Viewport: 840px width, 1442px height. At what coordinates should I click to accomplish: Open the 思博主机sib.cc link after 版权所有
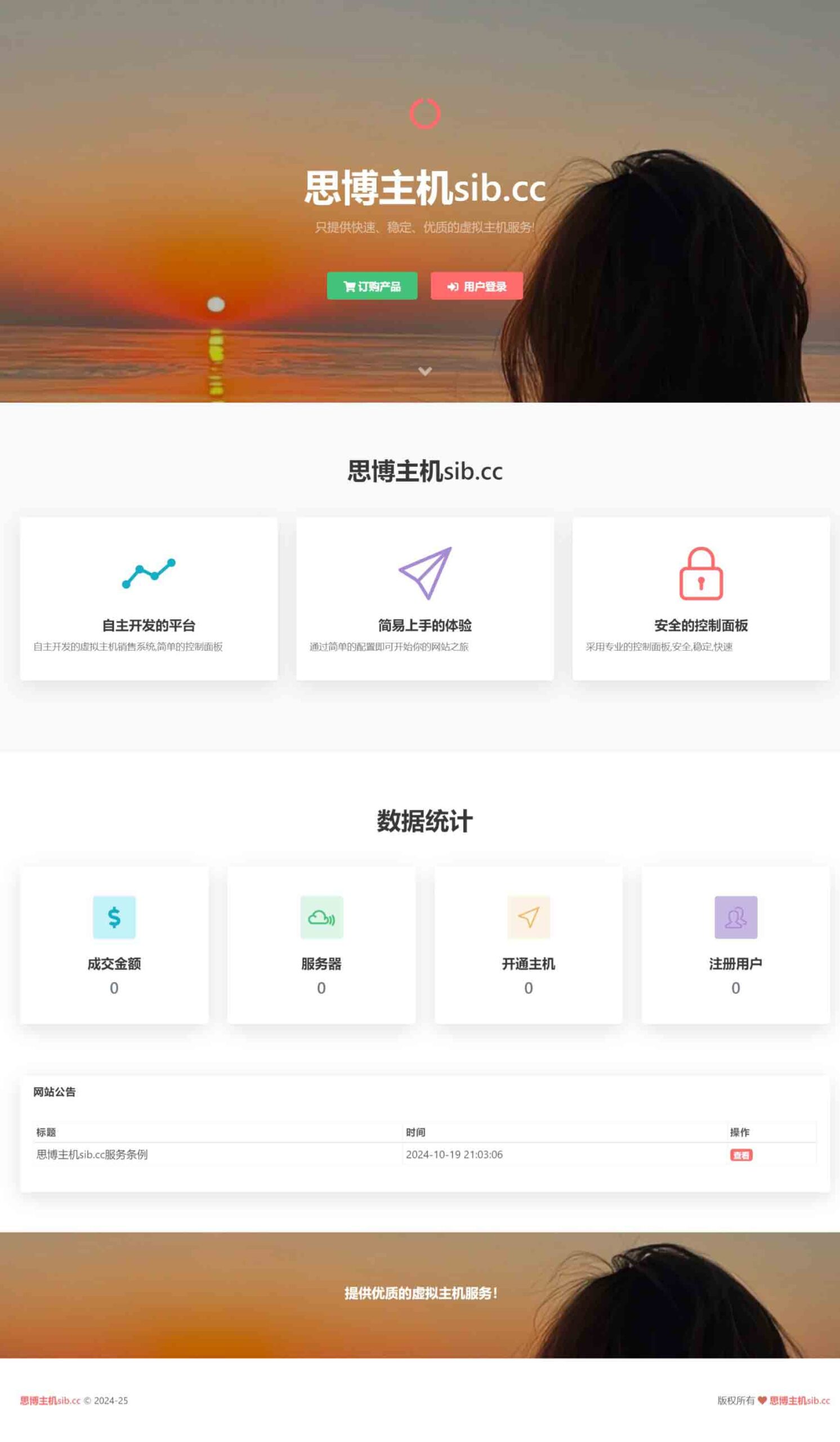coord(799,1401)
